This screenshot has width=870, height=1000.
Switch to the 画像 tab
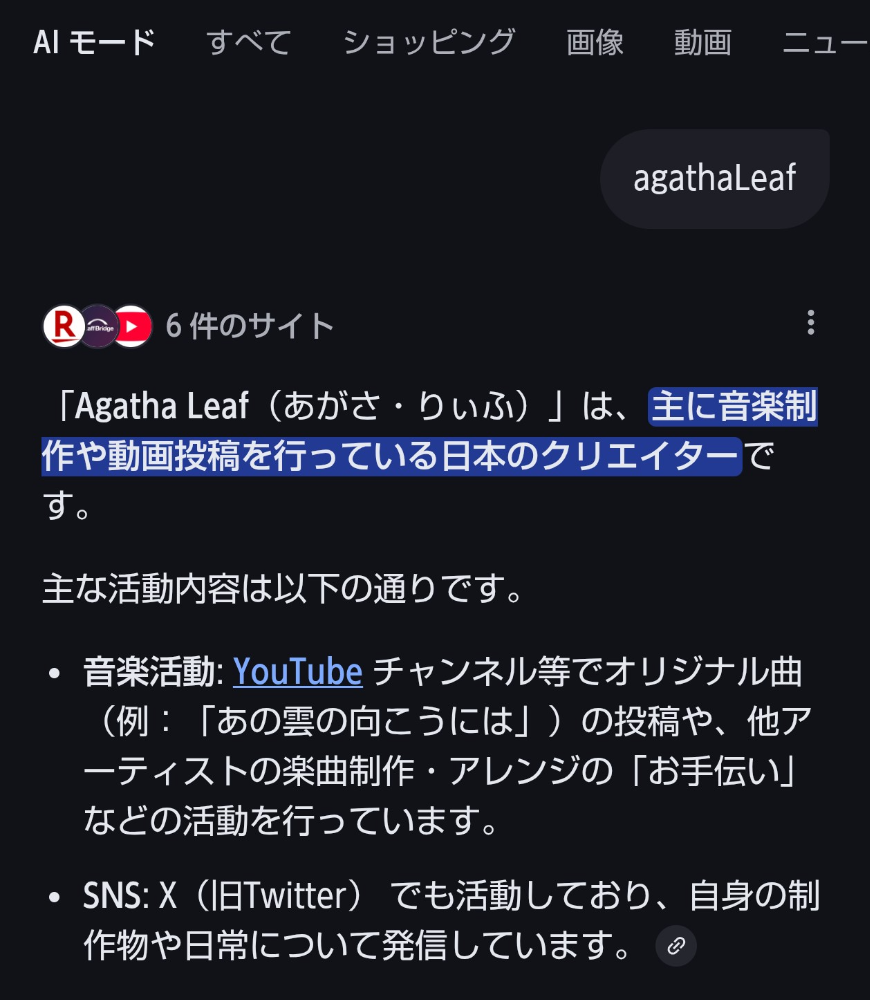594,42
